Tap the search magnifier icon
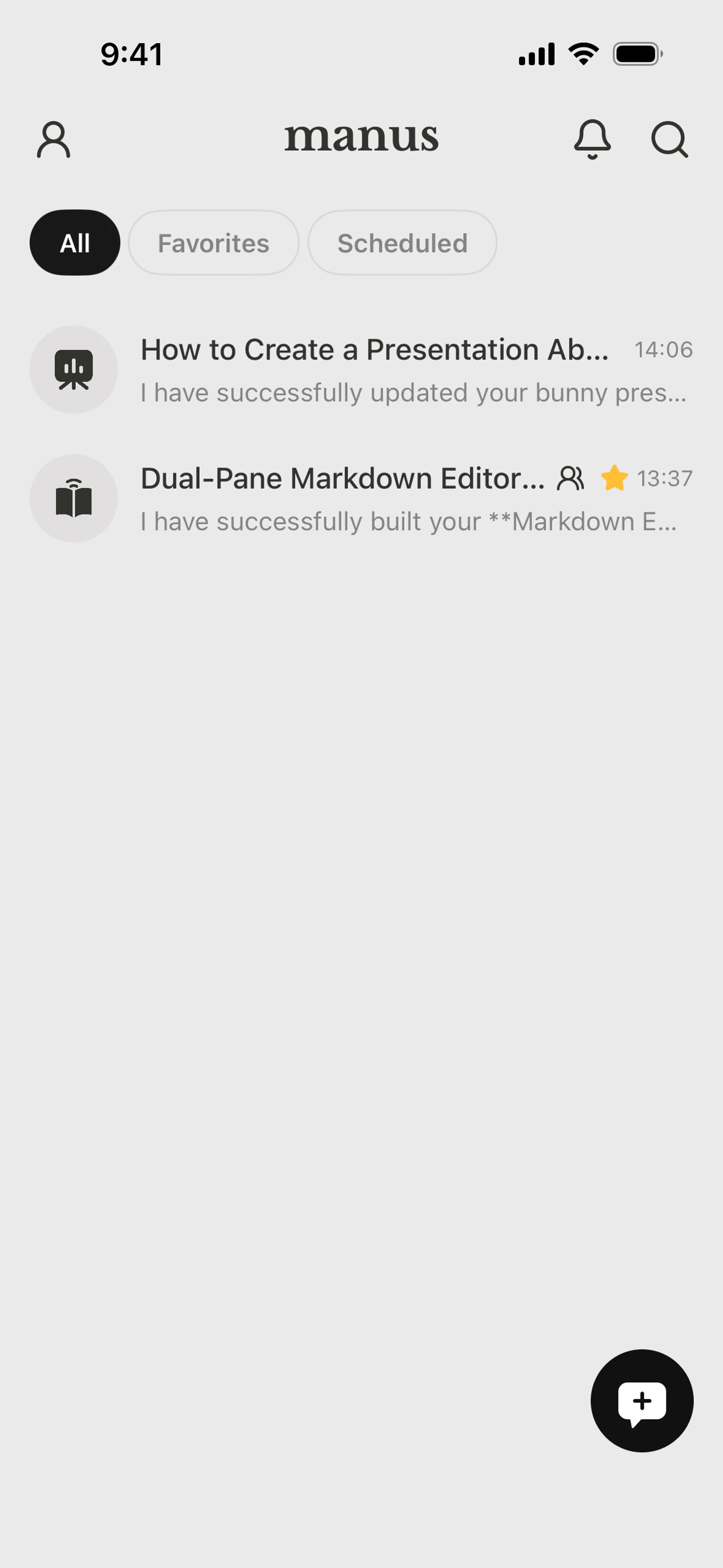 [x=670, y=140]
